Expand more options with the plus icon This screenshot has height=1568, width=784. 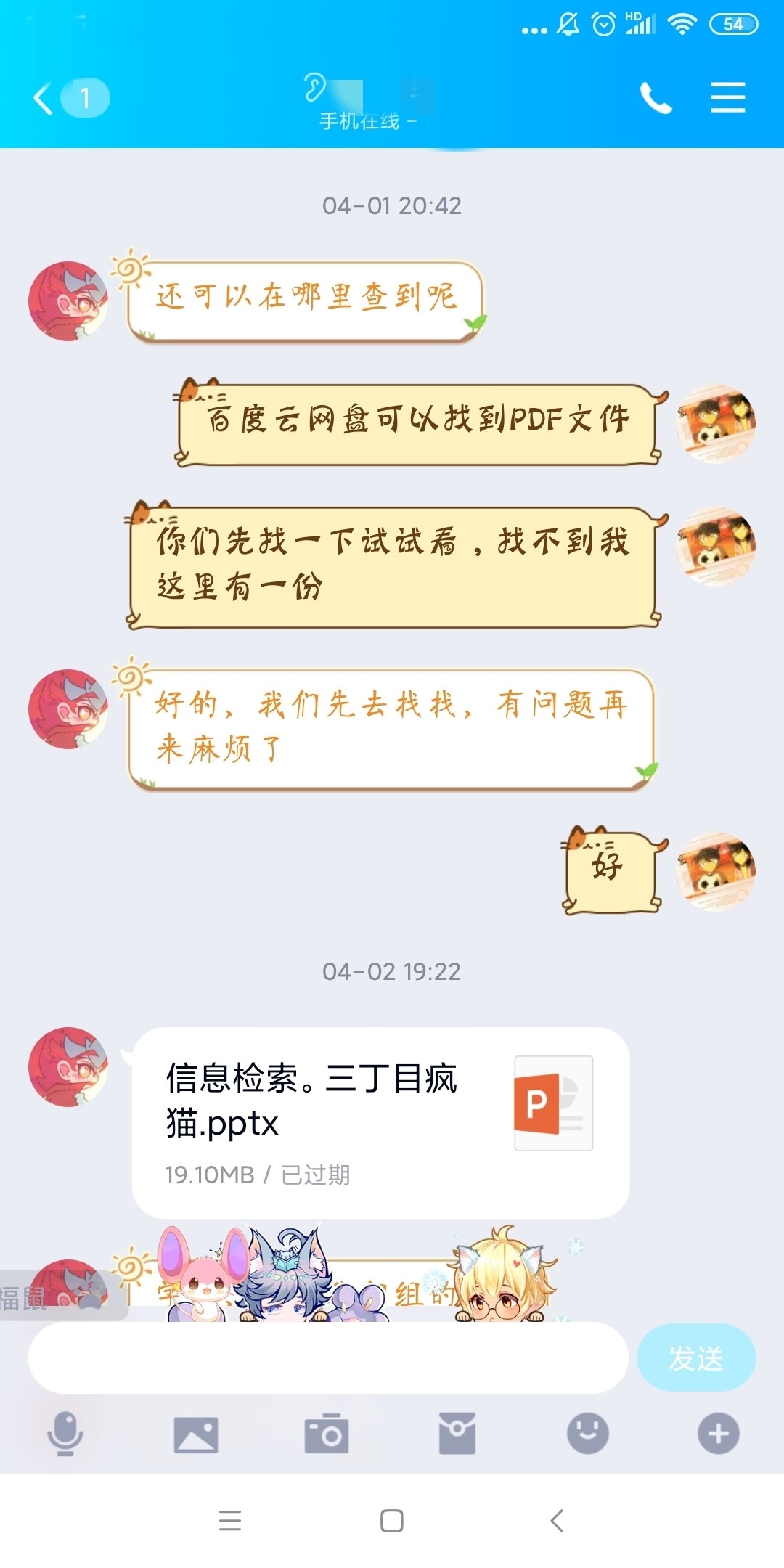718,1433
